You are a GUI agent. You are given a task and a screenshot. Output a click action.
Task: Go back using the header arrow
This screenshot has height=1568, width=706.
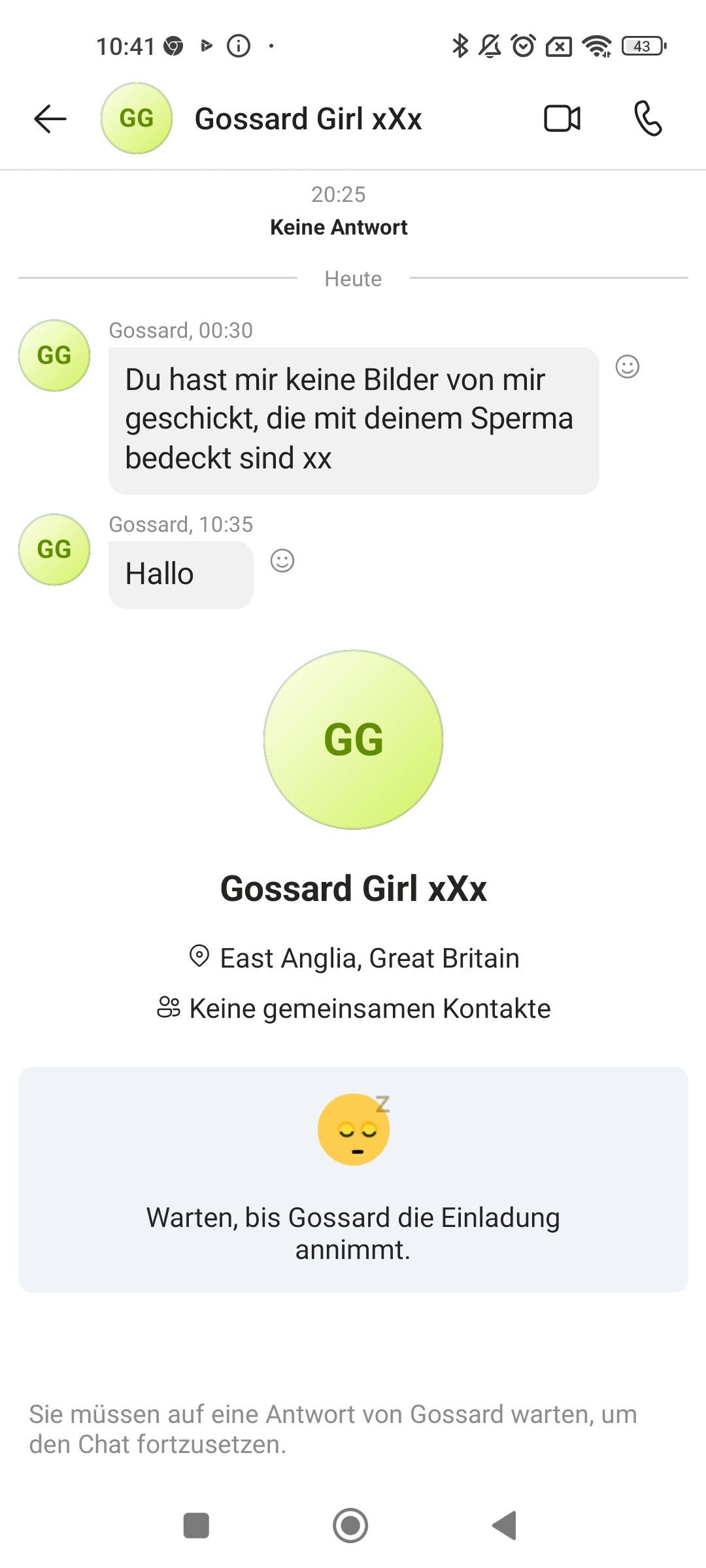coord(50,119)
